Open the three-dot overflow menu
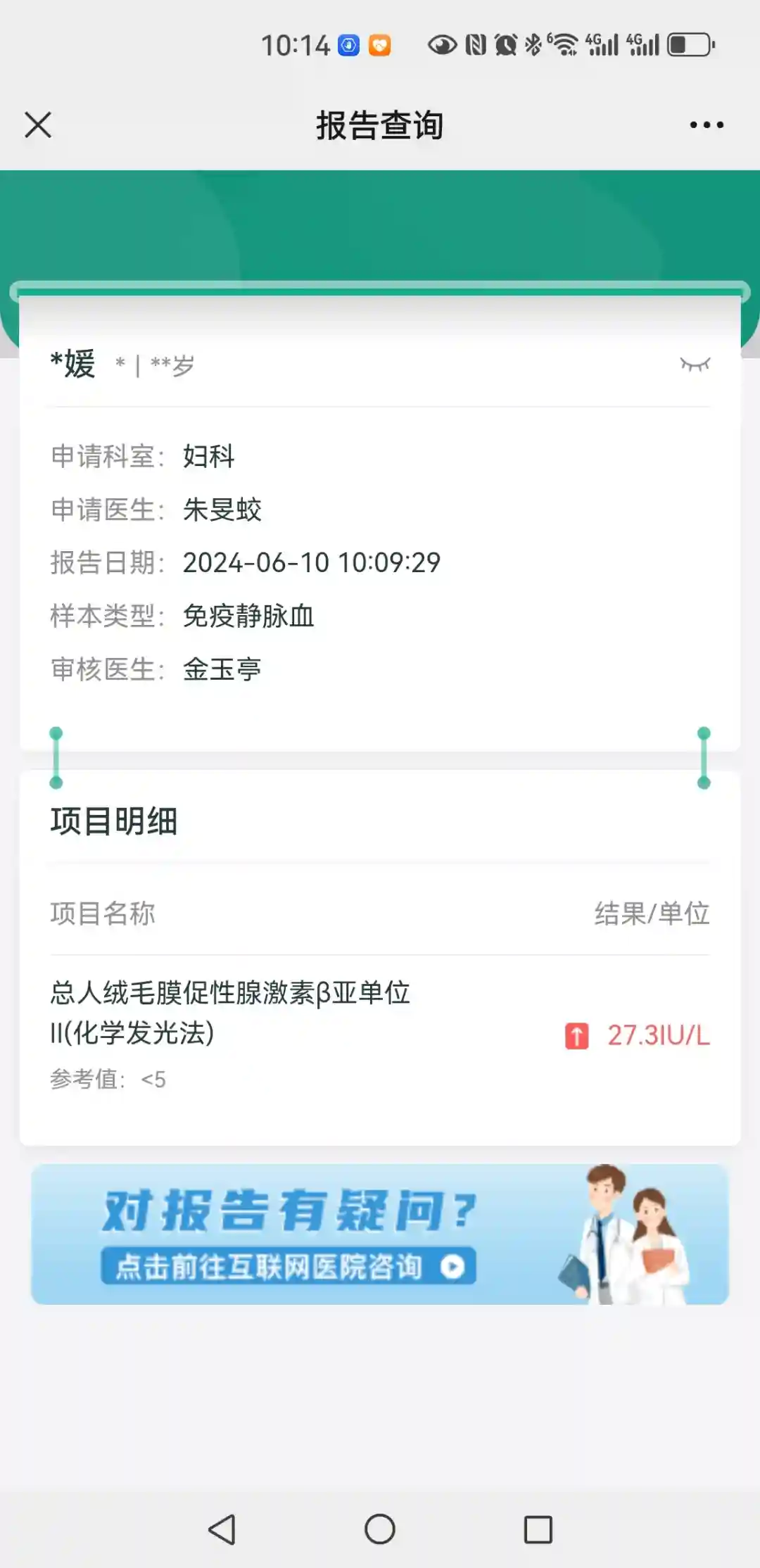Screen dimensions: 760x1568 click(x=707, y=125)
